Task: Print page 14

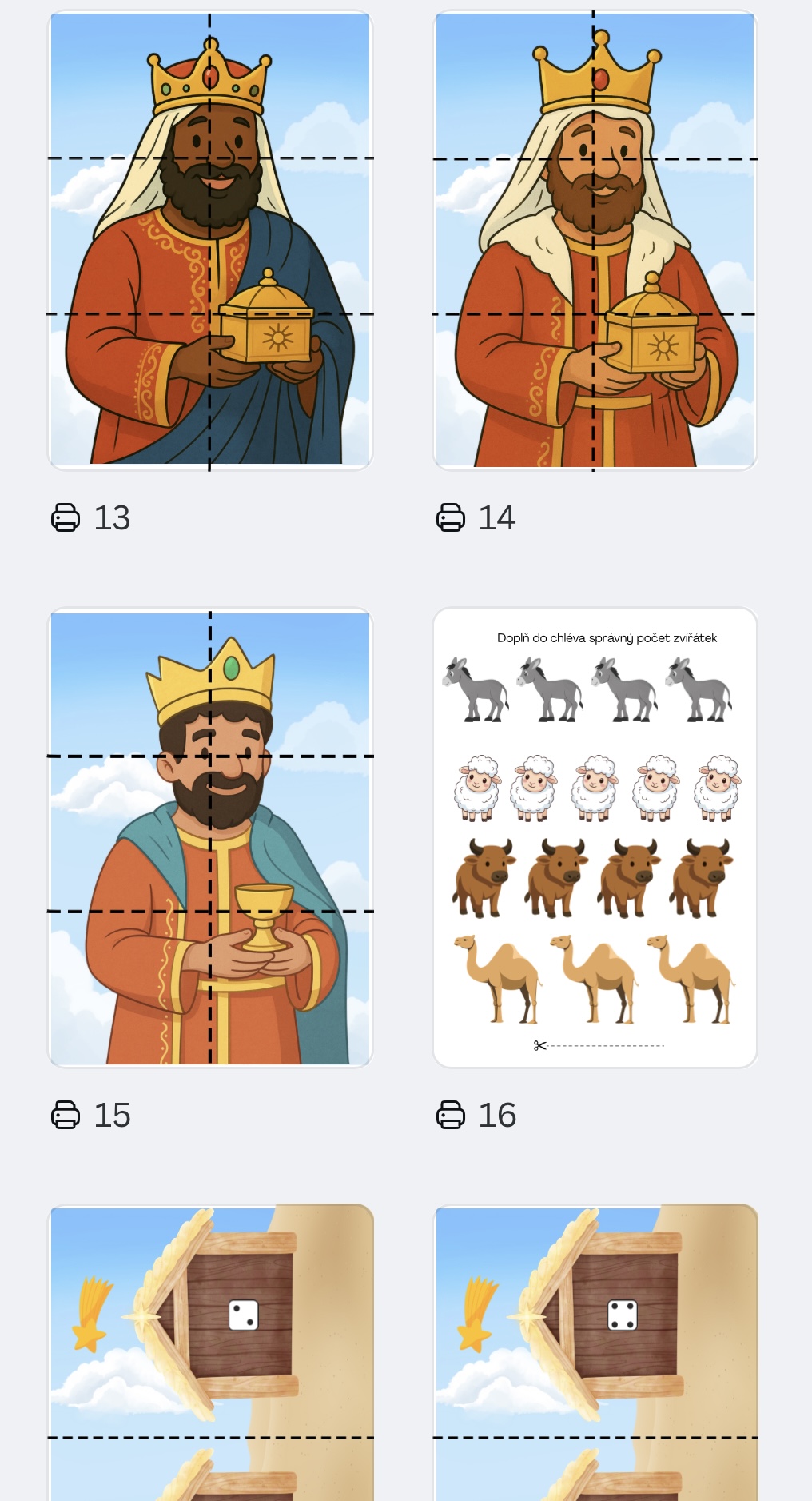Action: pyautogui.click(x=451, y=517)
